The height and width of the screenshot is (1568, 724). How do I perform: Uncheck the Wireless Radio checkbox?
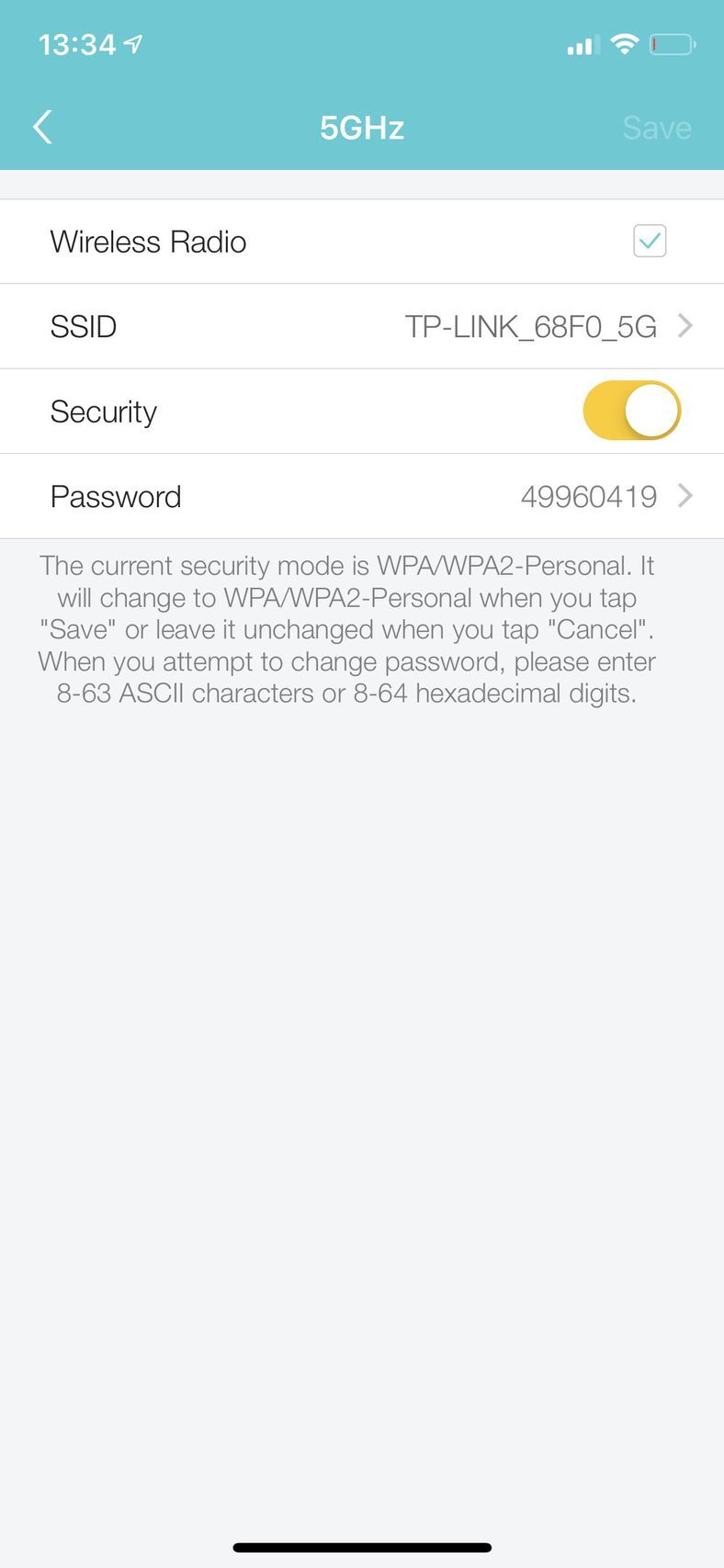(x=650, y=241)
